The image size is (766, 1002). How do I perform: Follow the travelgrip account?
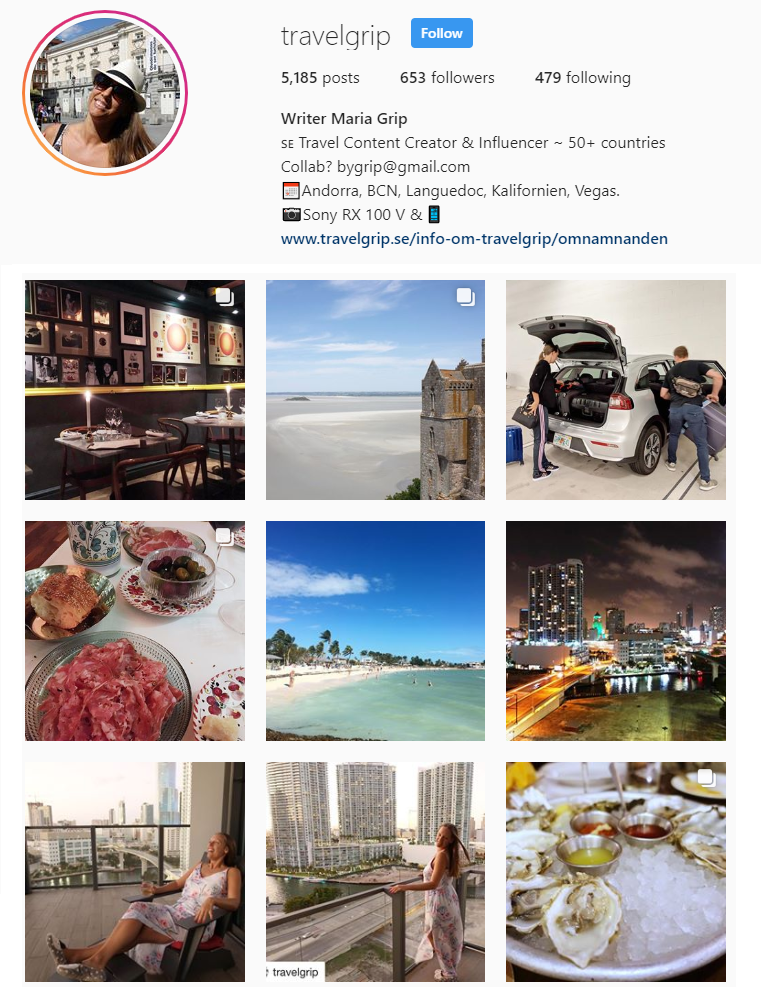click(441, 33)
